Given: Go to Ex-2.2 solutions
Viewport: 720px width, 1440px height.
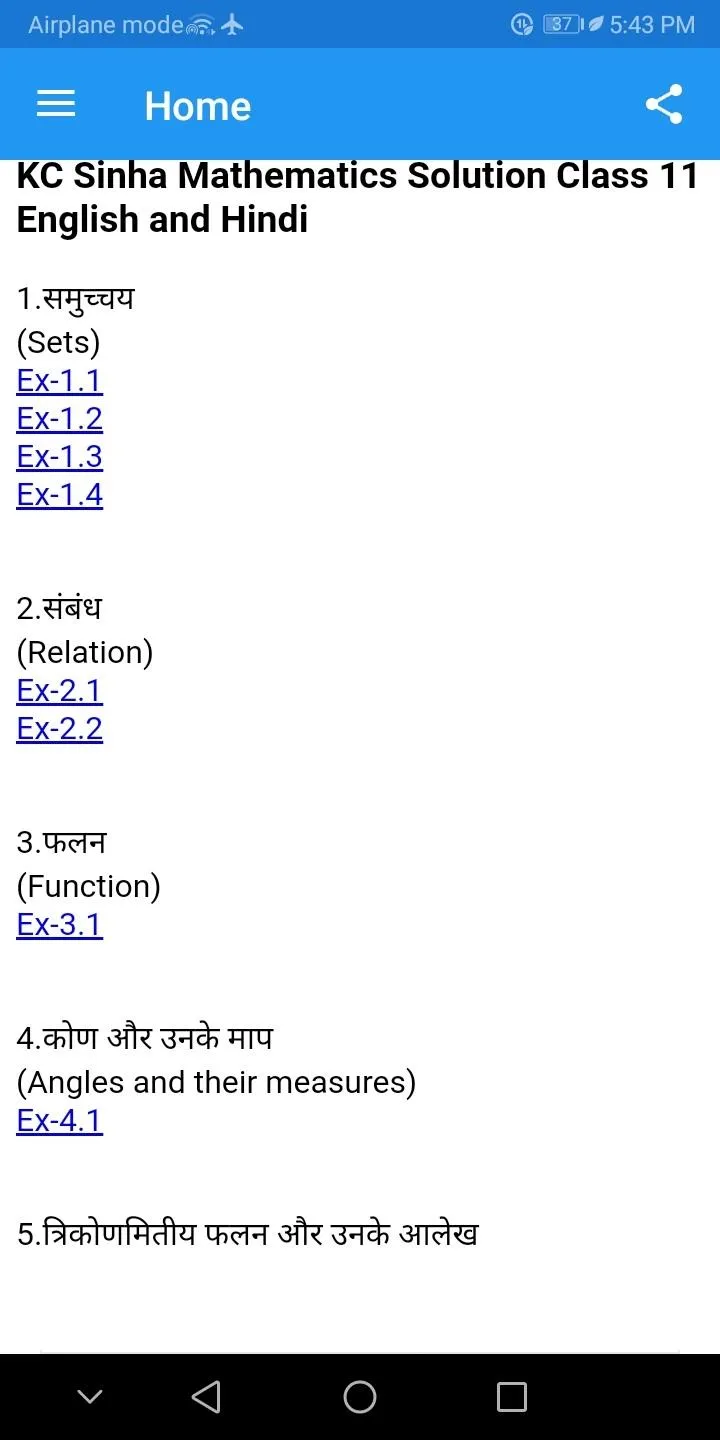Looking at the screenshot, I should coord(59,729).
